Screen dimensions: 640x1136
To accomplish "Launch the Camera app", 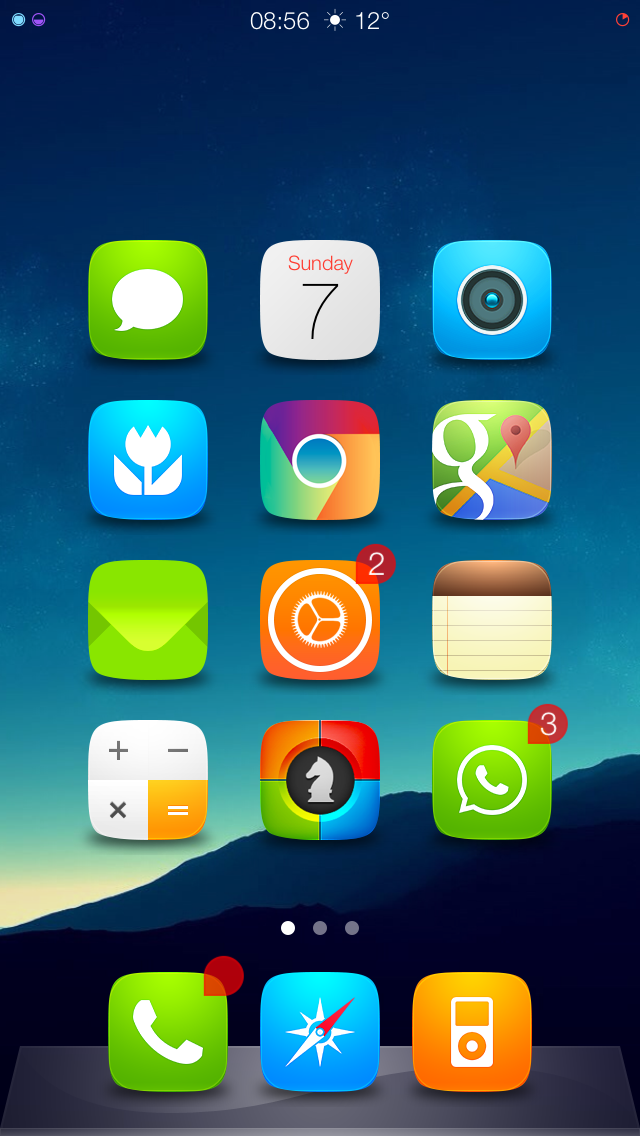I will pyautogui.click(x=492, y=300).
